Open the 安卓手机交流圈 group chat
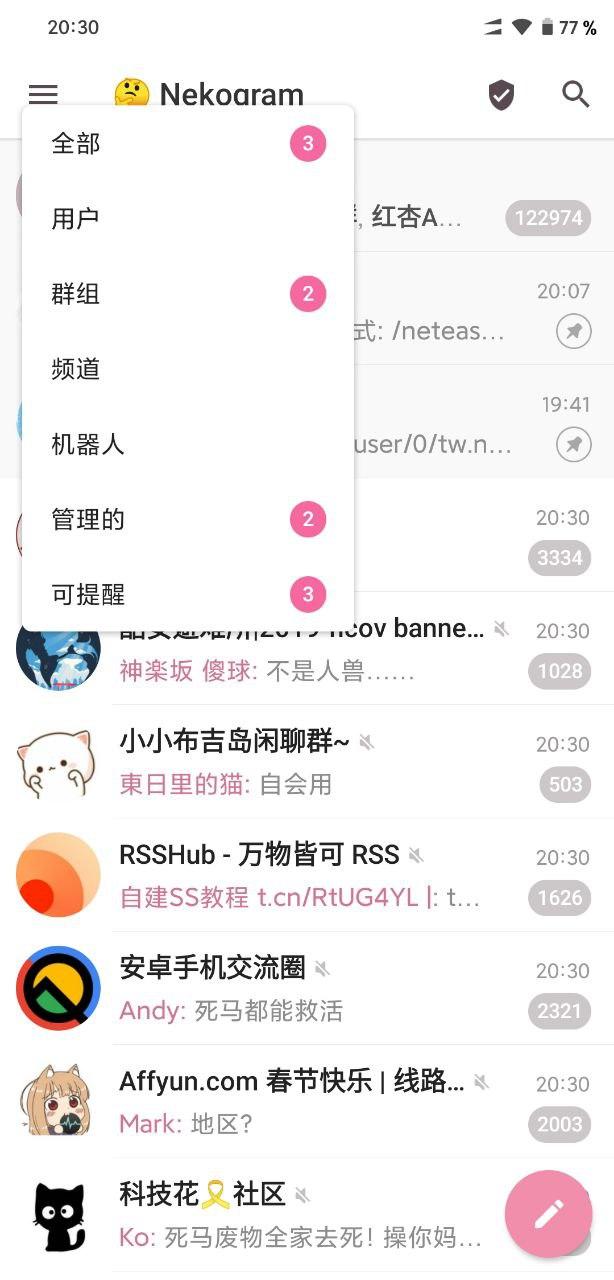 click(x=307, y=988)
